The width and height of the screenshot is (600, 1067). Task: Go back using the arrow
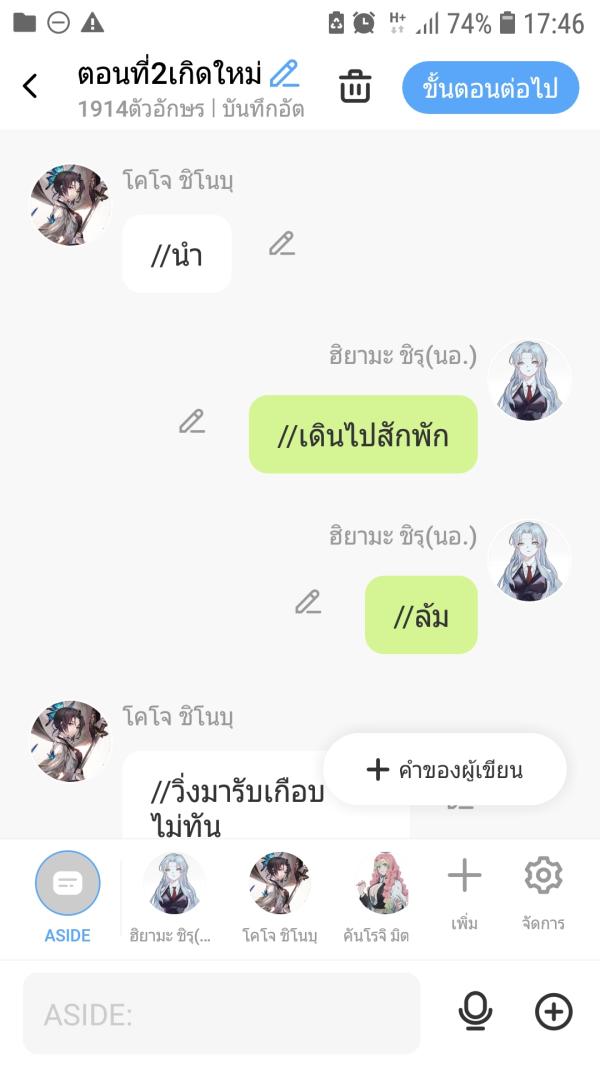30,87
